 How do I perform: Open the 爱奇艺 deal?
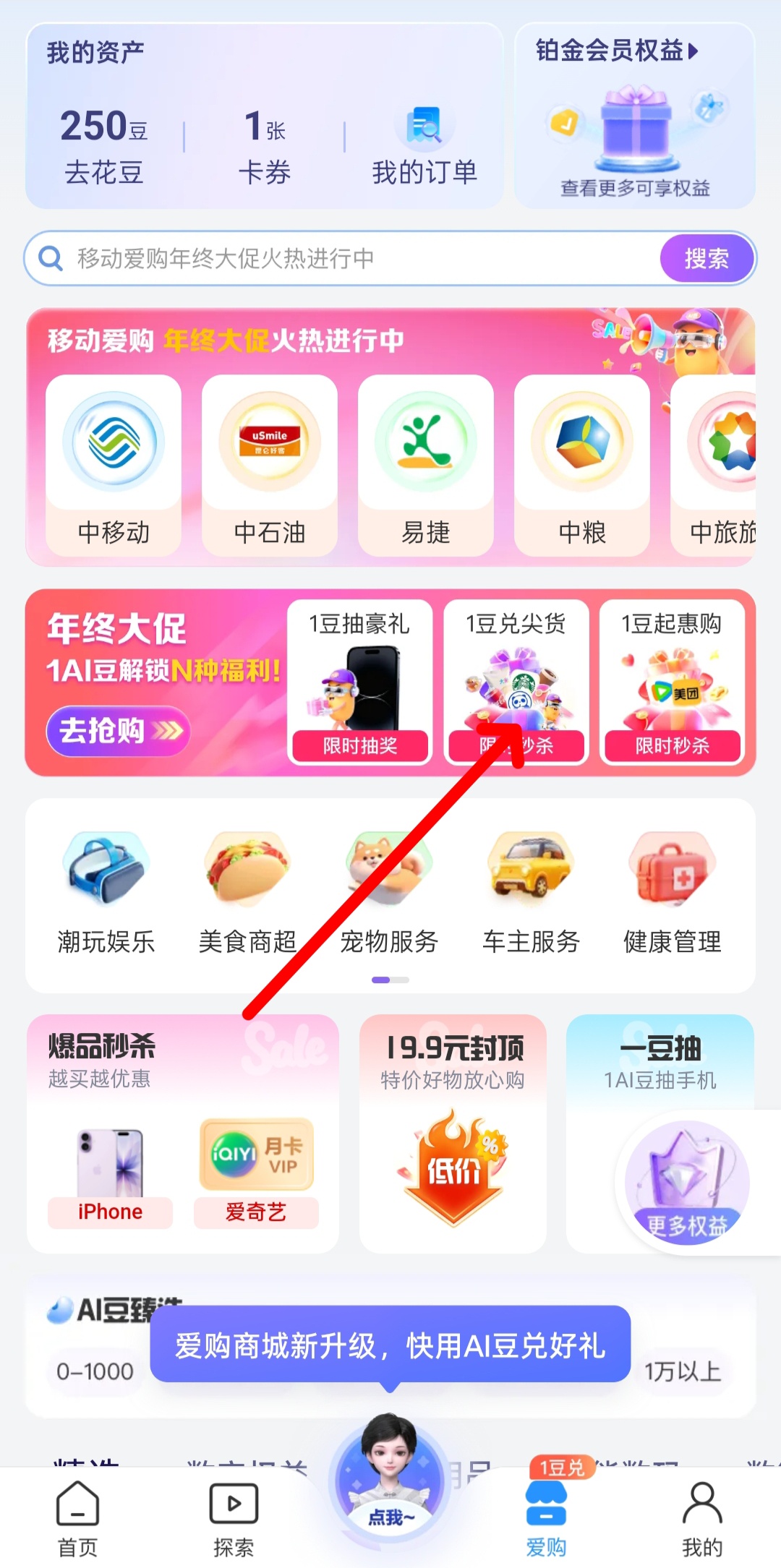[x=256, y=1173]
